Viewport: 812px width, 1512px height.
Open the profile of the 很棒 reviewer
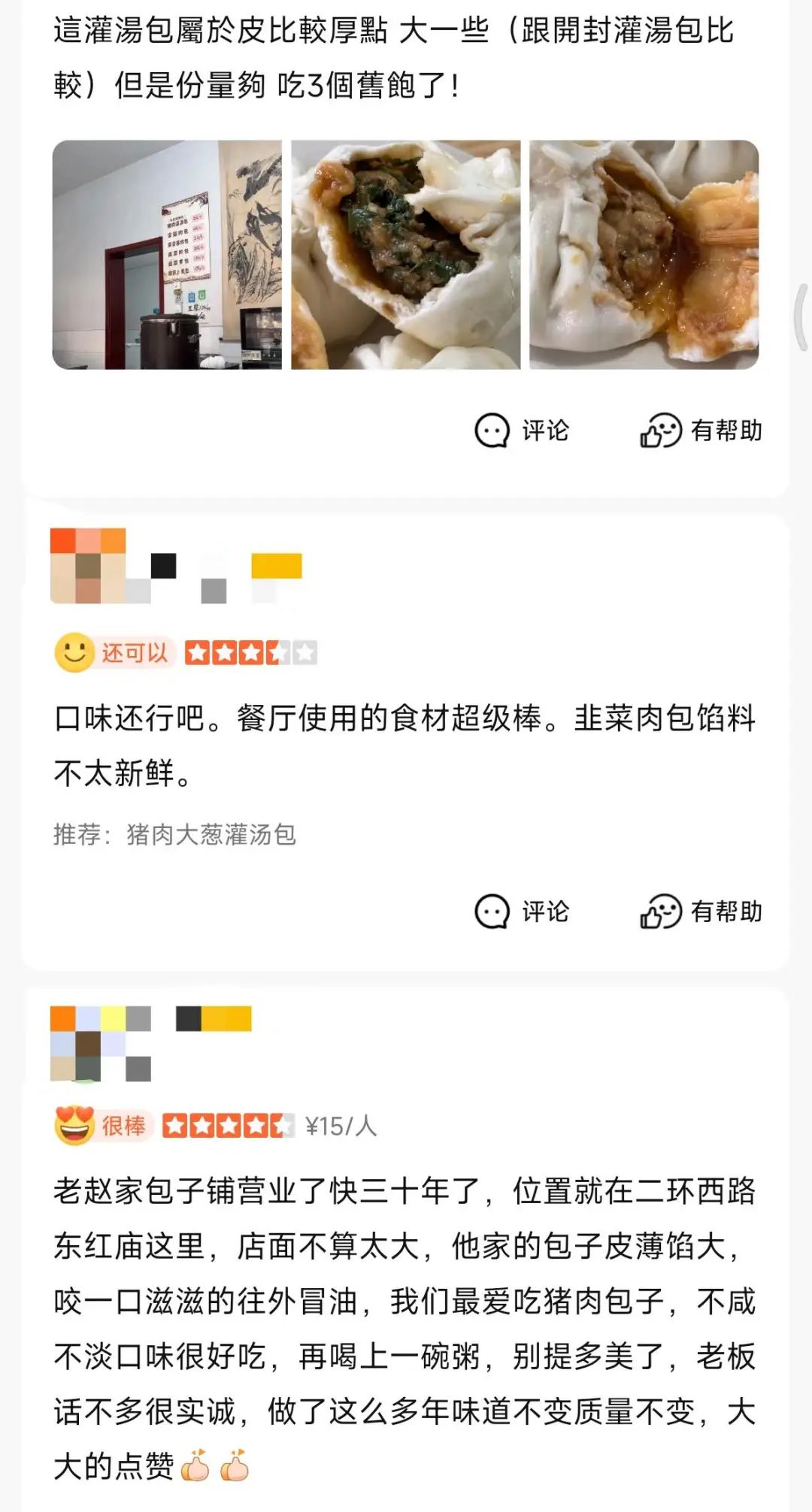88,1043
